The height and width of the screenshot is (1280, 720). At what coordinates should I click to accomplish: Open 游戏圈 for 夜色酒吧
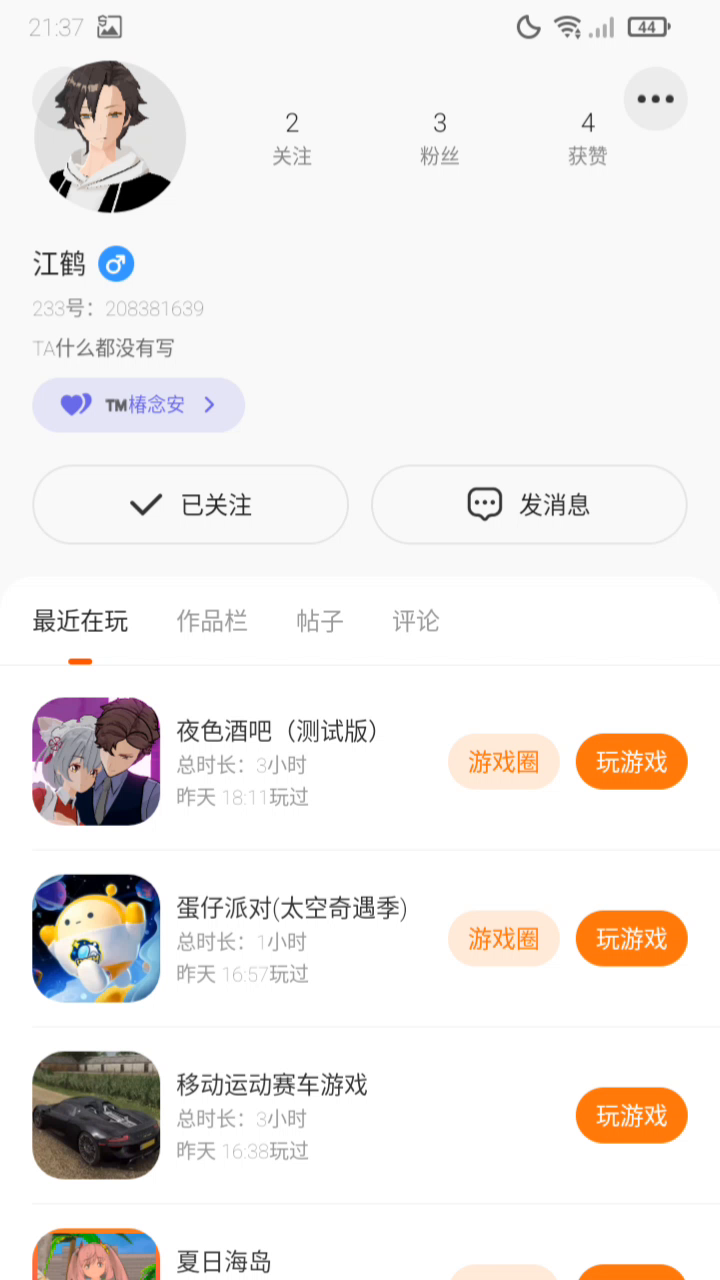click(x=503, y=762)
